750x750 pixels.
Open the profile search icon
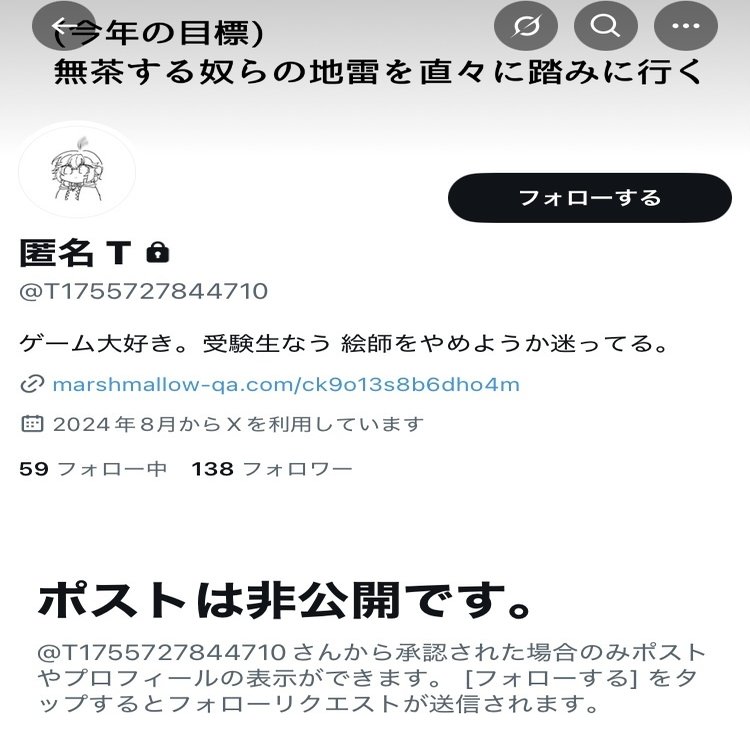(x=605, y=27)
